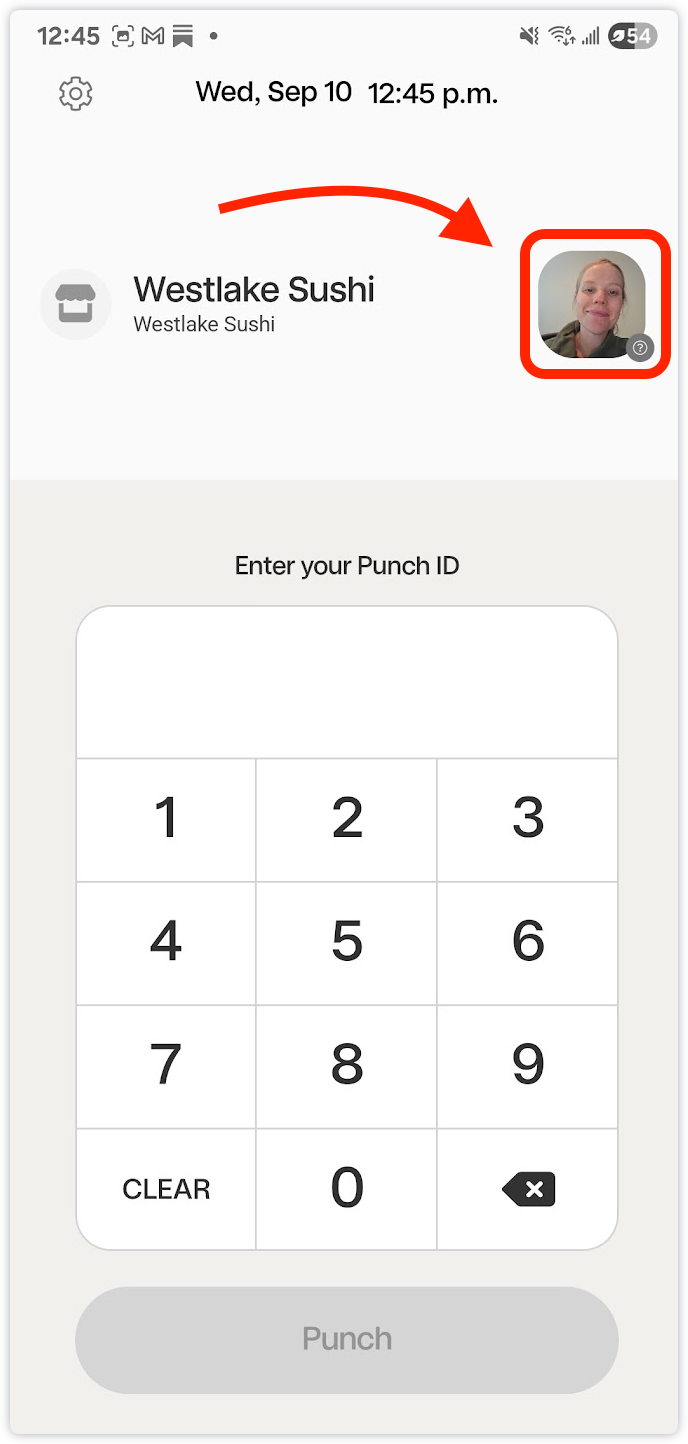Tap number 2 on the keypad

[347, 819]
